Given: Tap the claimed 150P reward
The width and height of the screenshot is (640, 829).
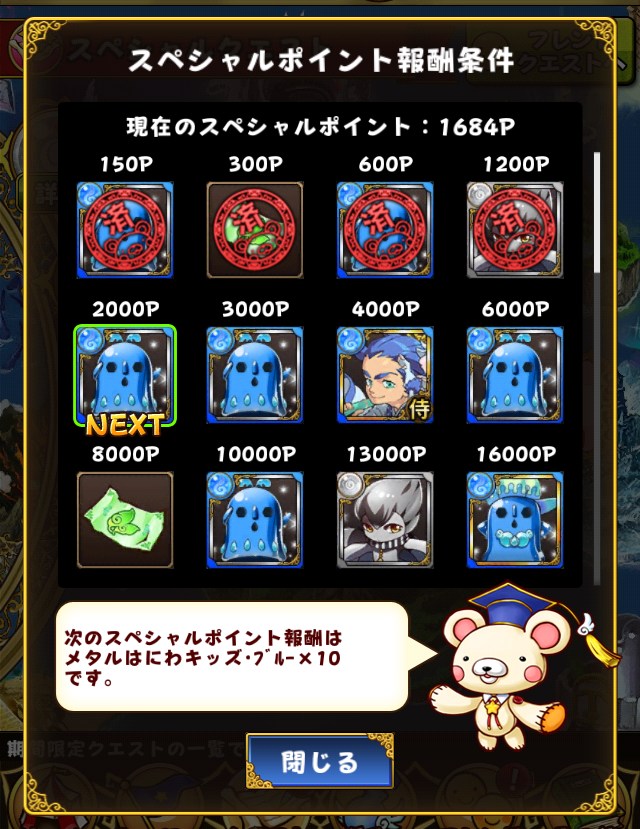Looking at the screenshot, I should [125, 229].
